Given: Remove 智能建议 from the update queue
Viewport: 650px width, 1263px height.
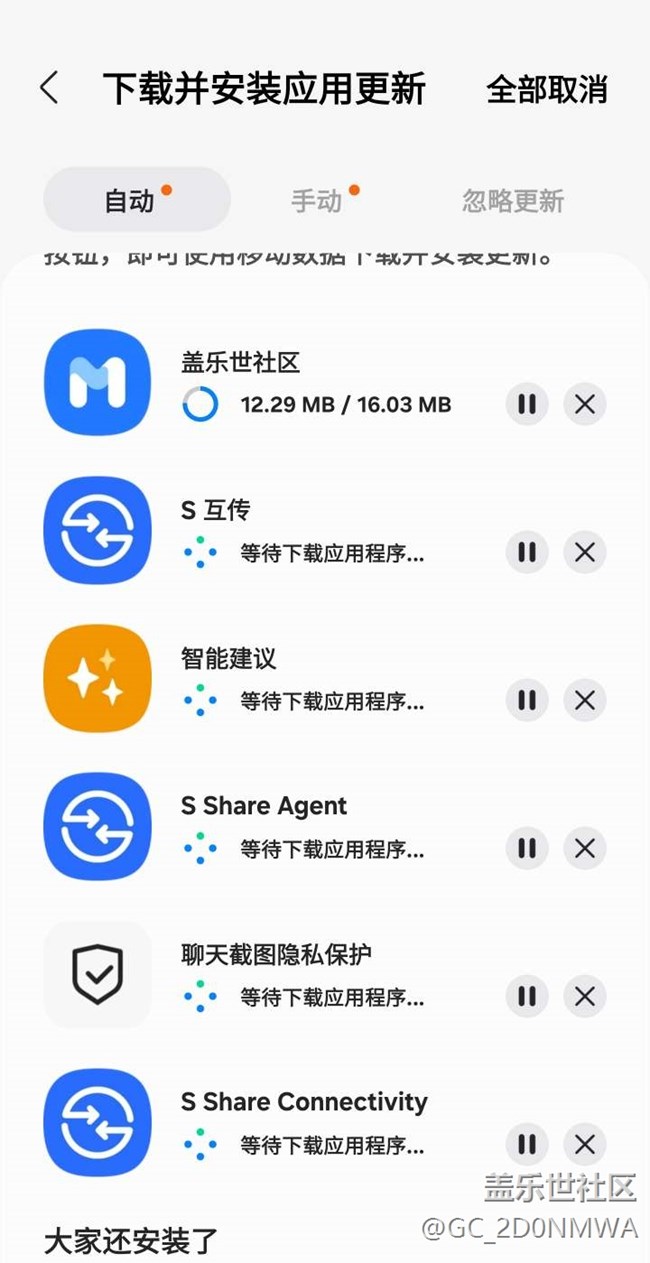Looking at the screenshot, I should point(585,700).
